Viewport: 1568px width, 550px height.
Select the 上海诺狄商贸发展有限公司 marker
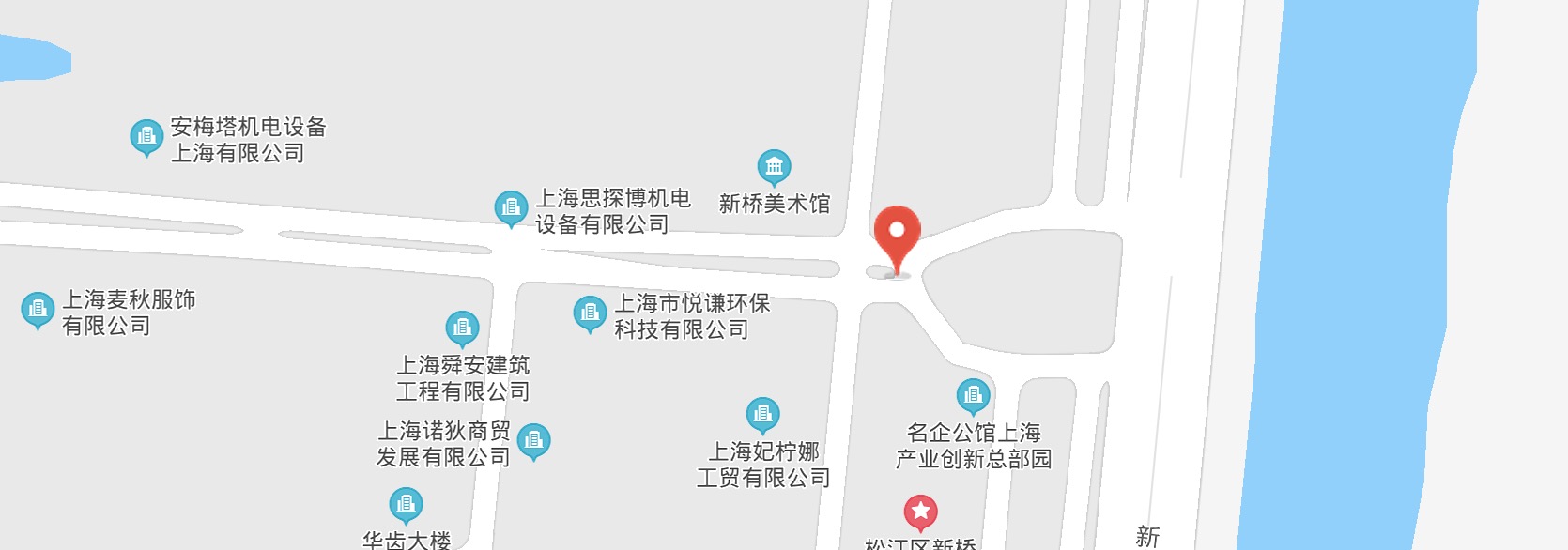(x=533, y=441)
